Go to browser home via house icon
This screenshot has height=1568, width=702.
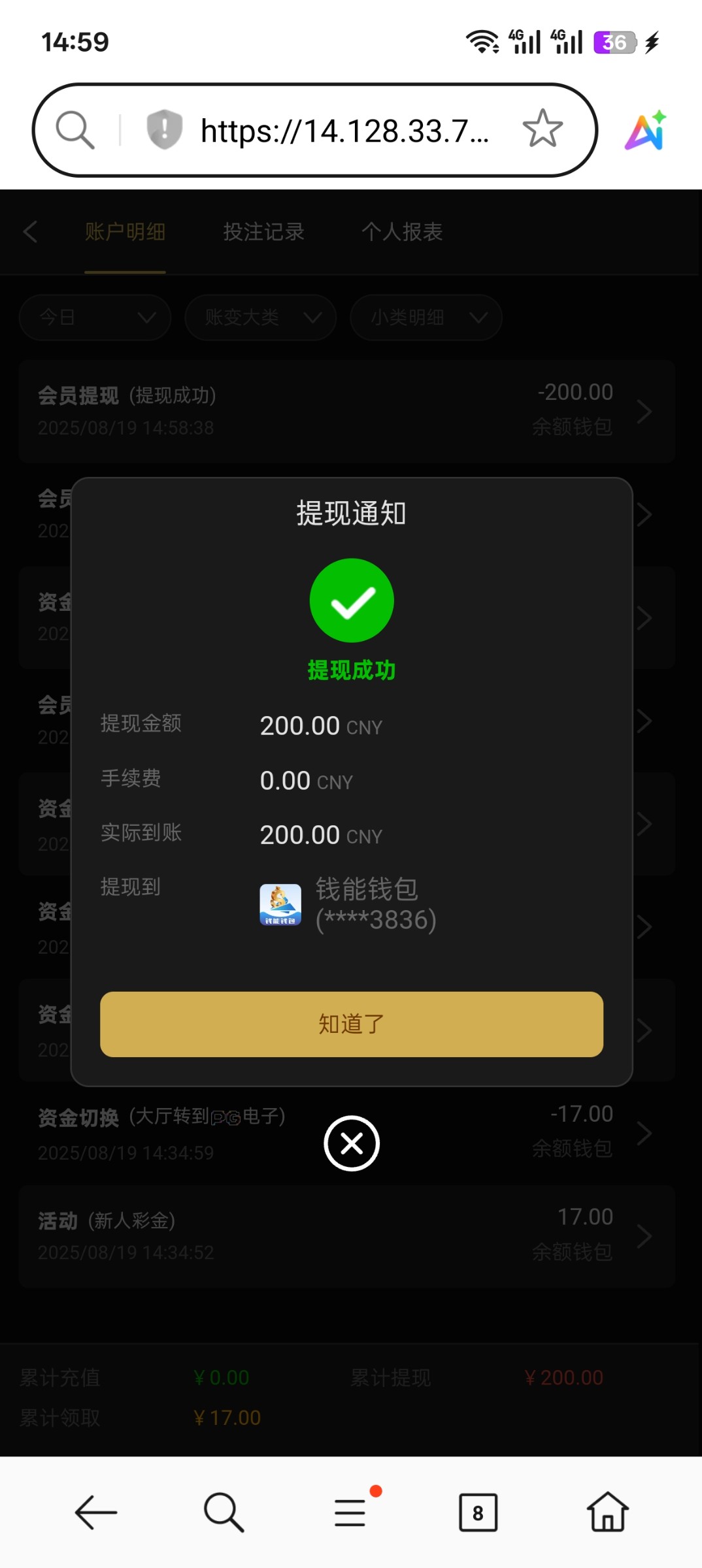[x=607, y=1511]
